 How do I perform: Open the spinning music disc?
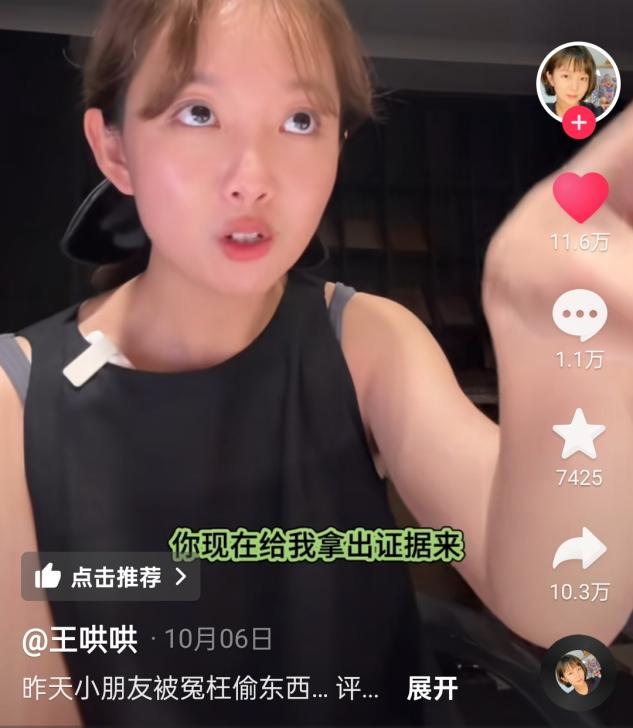(578, 672)
